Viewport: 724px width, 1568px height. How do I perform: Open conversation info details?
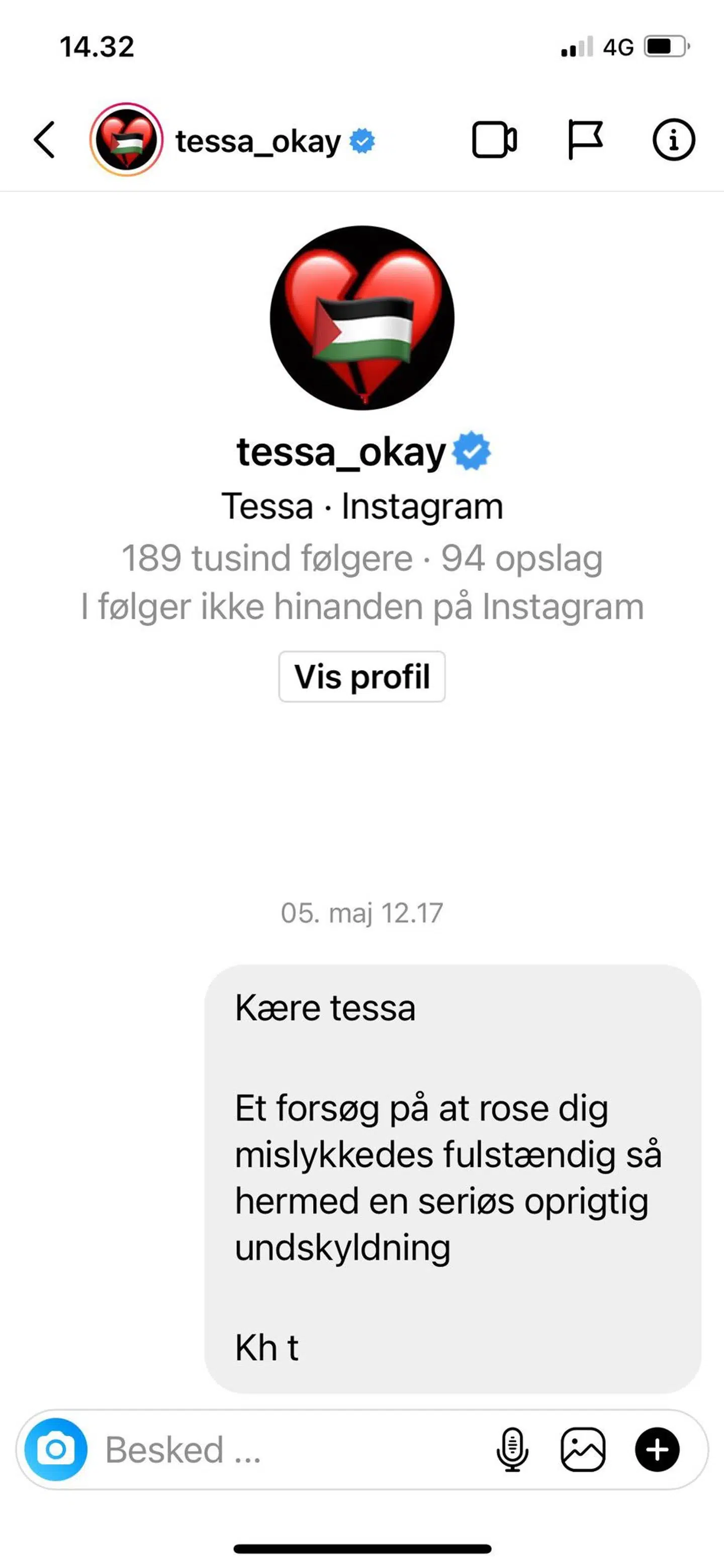pyautogui.click(x=673, y=140)
